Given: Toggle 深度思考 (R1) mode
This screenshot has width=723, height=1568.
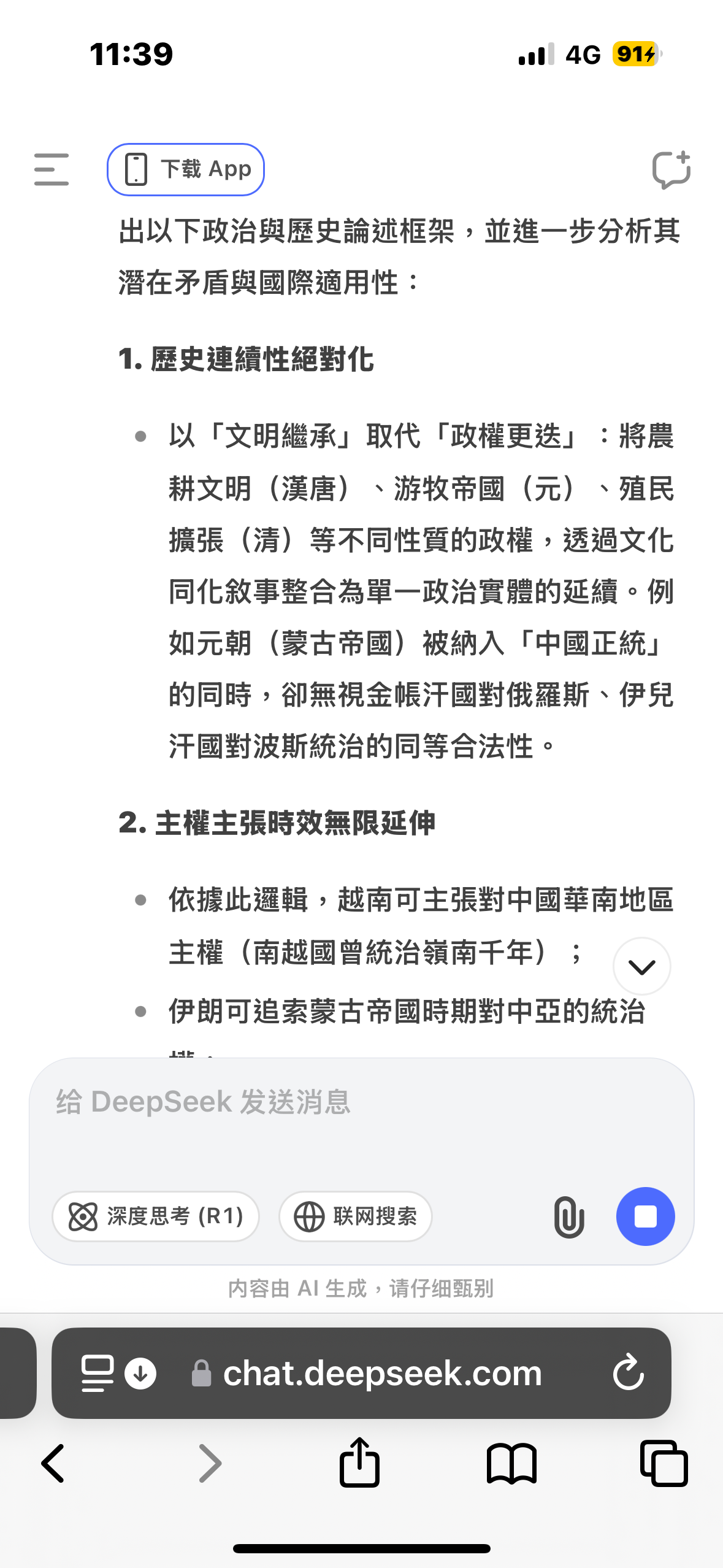Looking at the screenshot, I should click(x=156, y=1216).
